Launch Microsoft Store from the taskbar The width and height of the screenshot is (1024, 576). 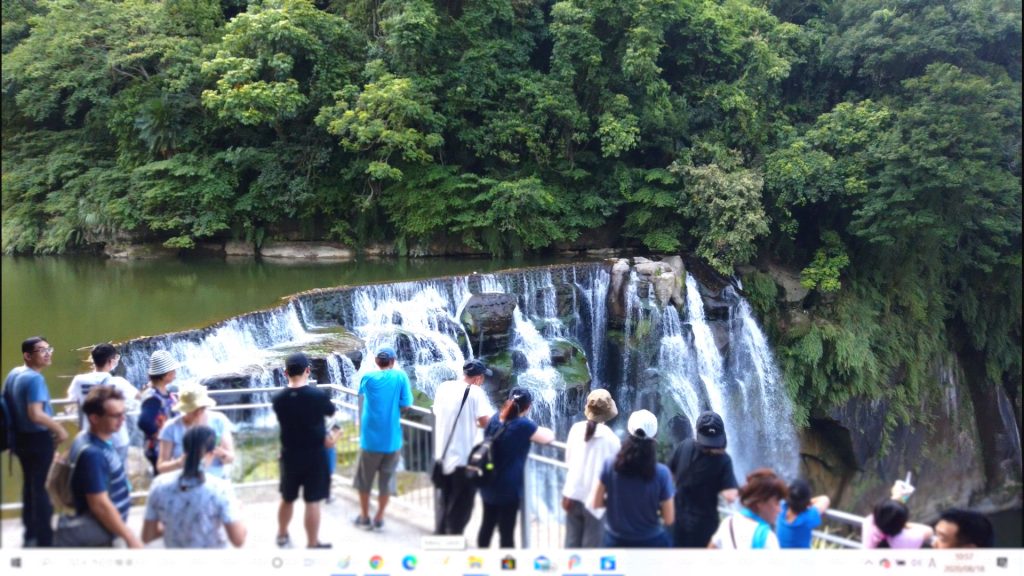[x=508, y=562]
